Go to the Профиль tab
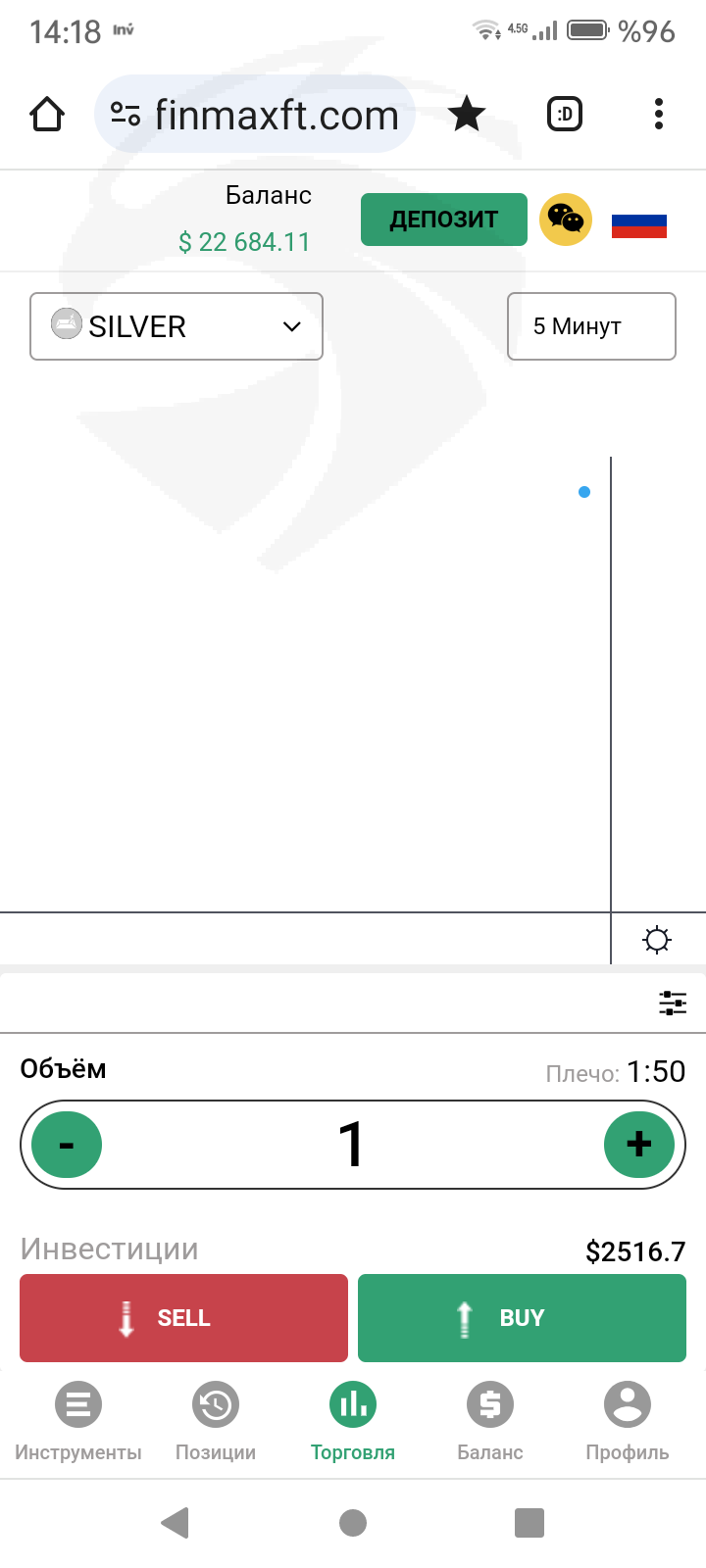The image size is (706, 1568). [x=628, y=1422]
